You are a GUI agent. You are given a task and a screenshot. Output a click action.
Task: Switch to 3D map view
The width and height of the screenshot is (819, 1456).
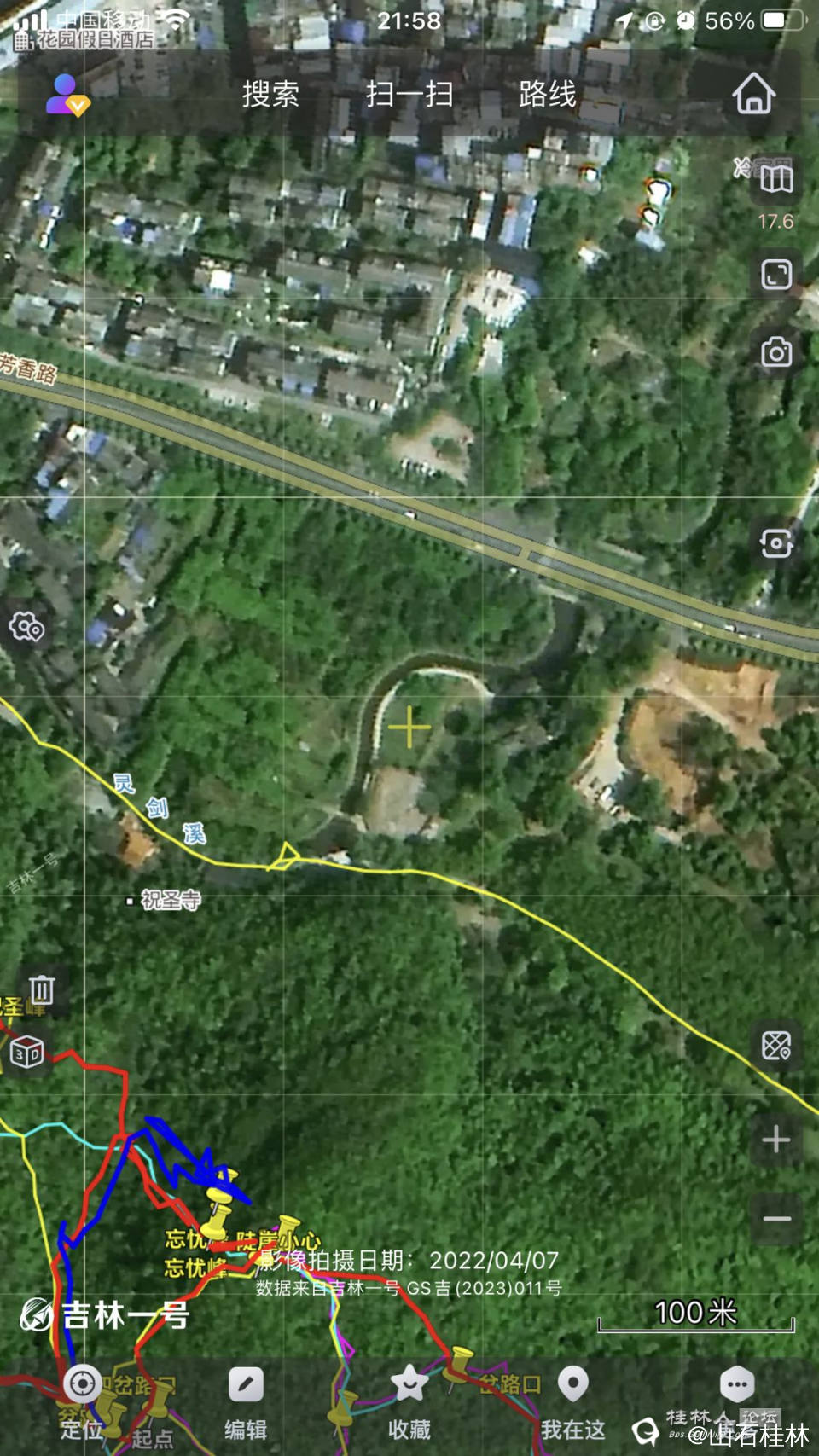[x=27, y=1053]
